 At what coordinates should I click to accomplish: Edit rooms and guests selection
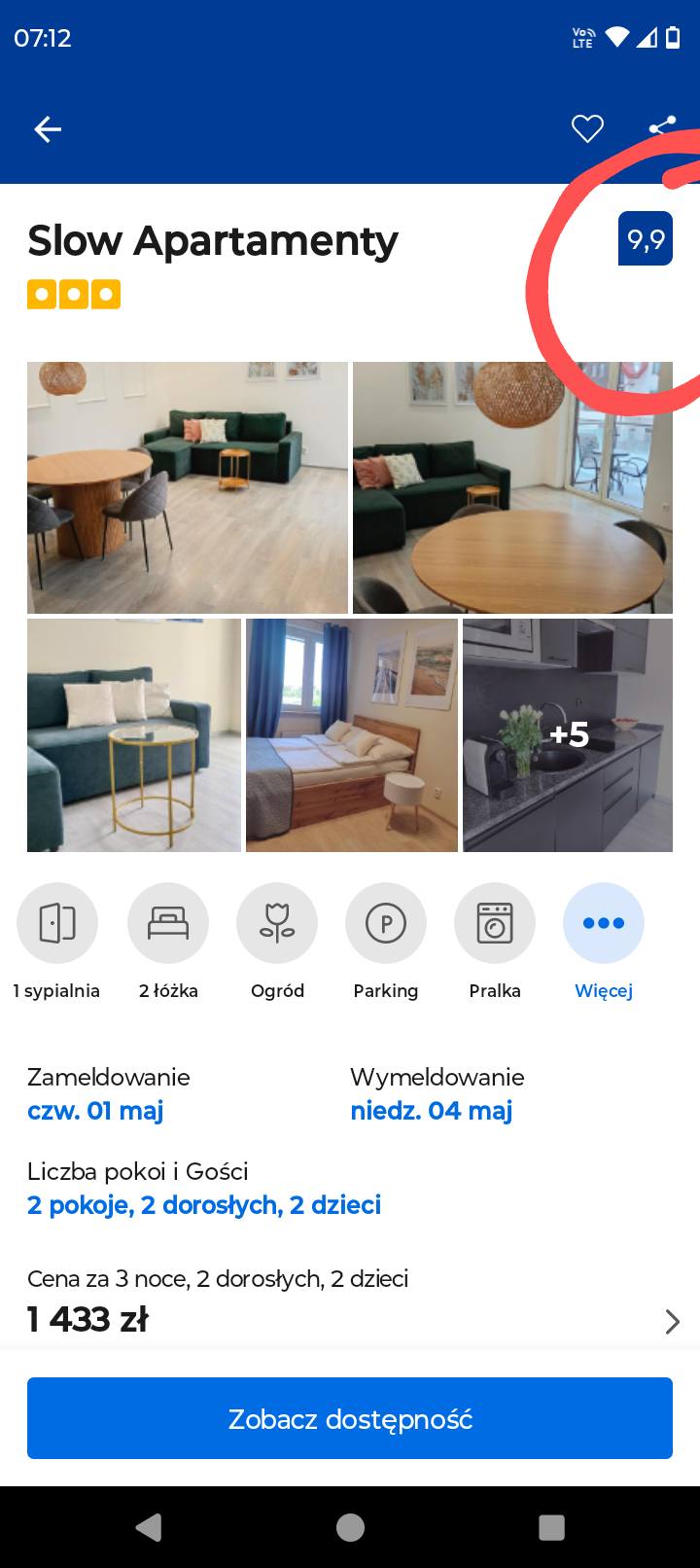coord(204,1205)
